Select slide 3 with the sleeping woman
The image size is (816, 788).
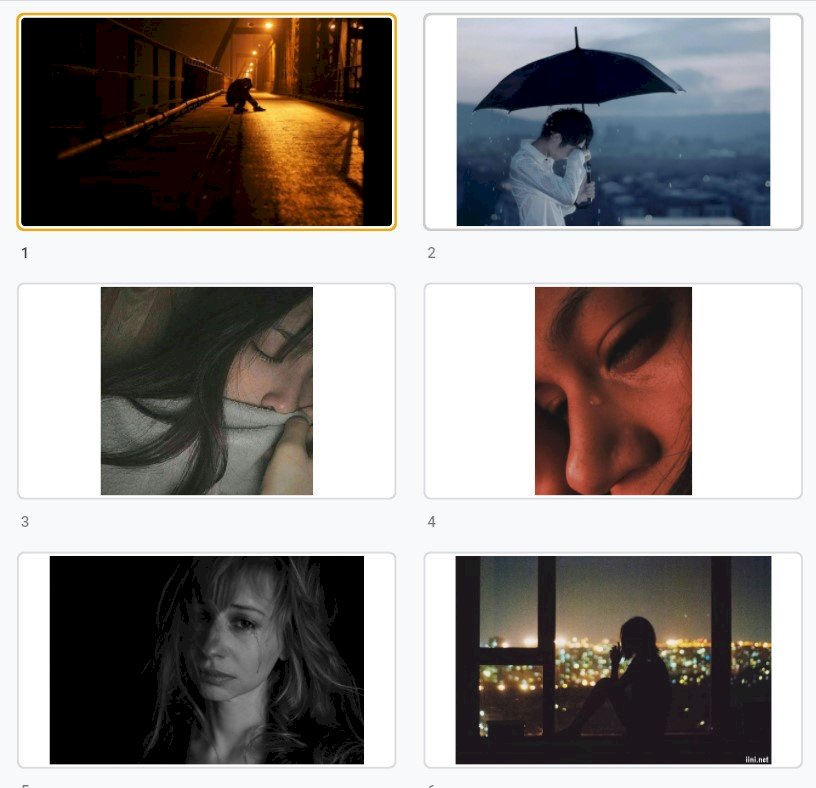(207, 391)
